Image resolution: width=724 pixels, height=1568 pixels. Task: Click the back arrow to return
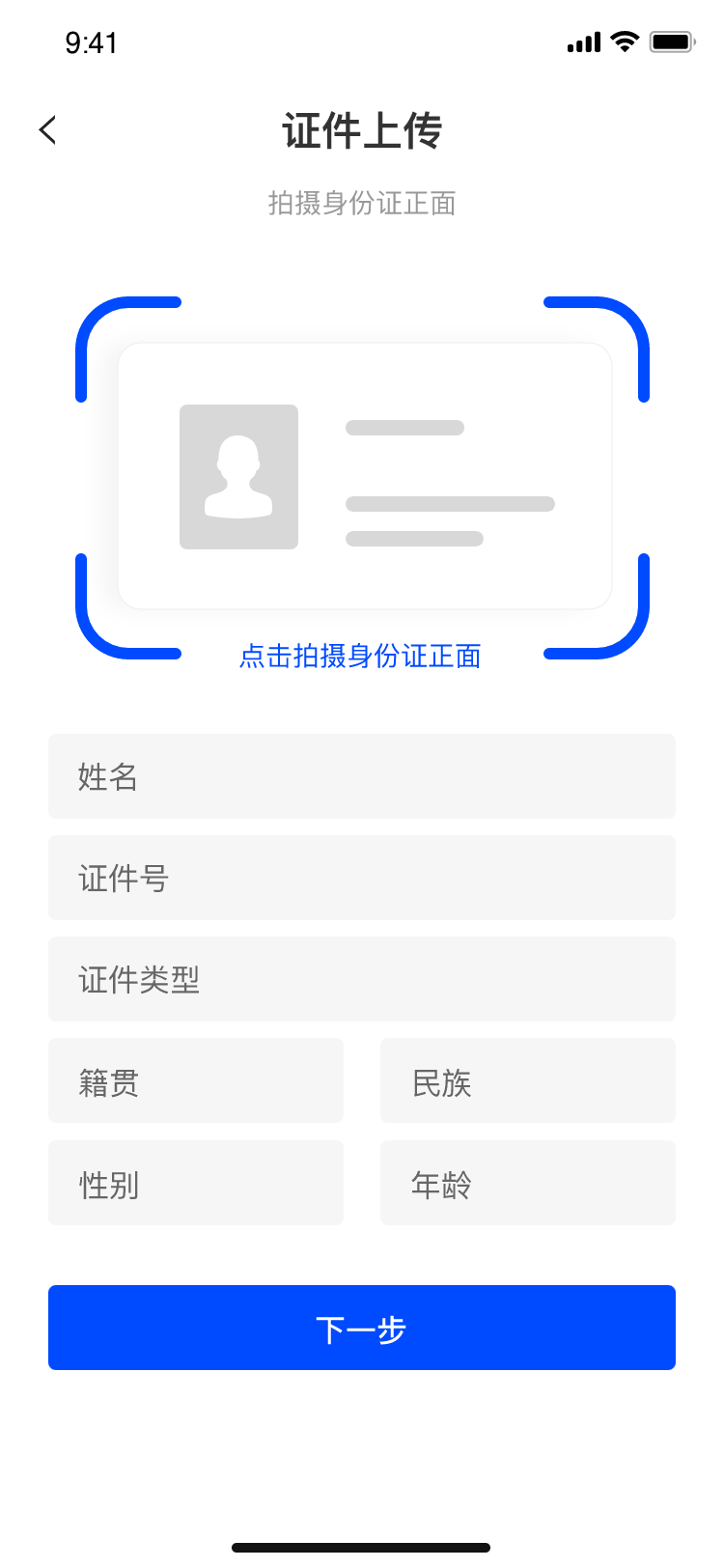tap(46, 129)
